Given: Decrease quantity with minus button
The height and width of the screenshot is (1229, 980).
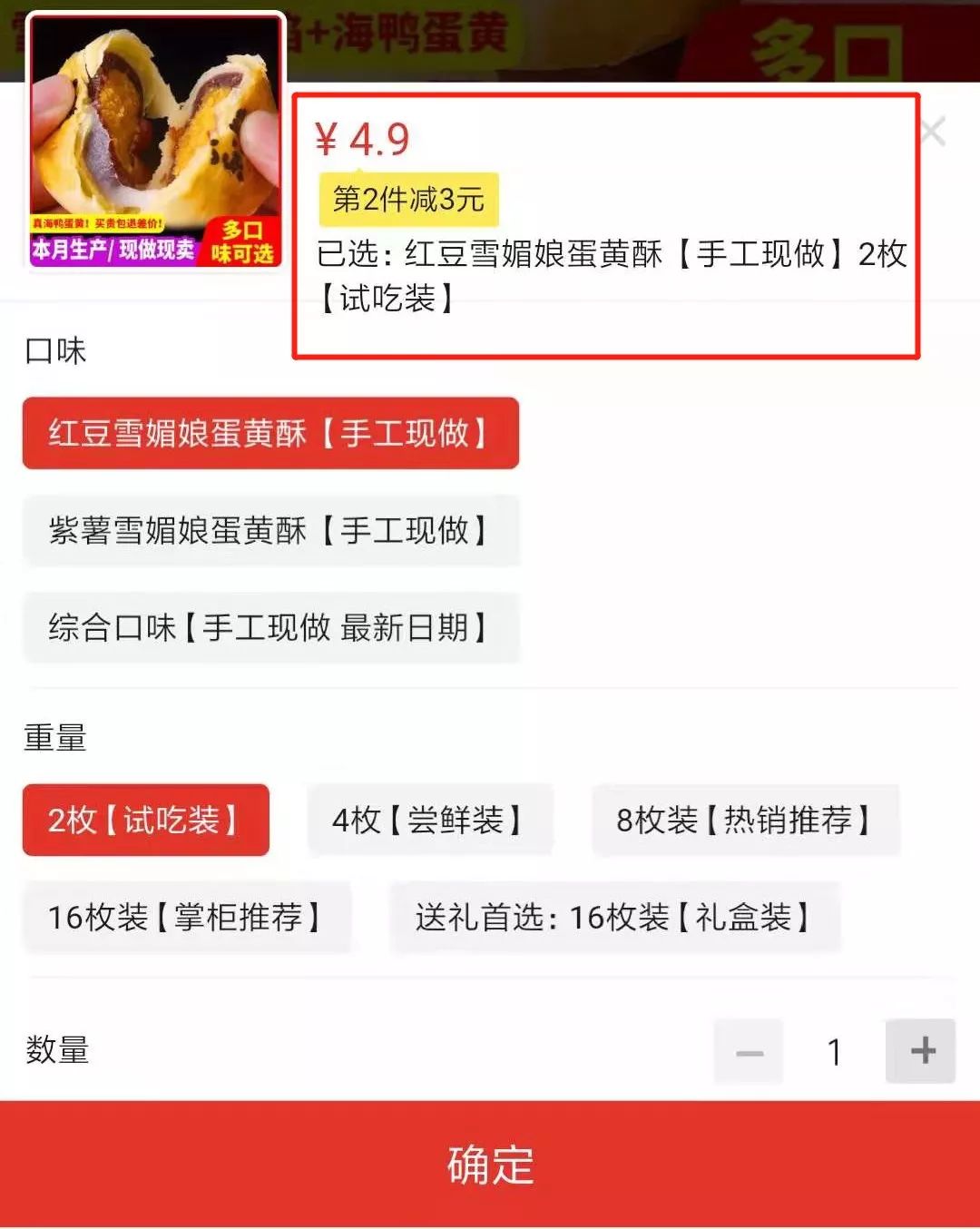Looking at the screenshot, I should click(x=749, y=1052).
